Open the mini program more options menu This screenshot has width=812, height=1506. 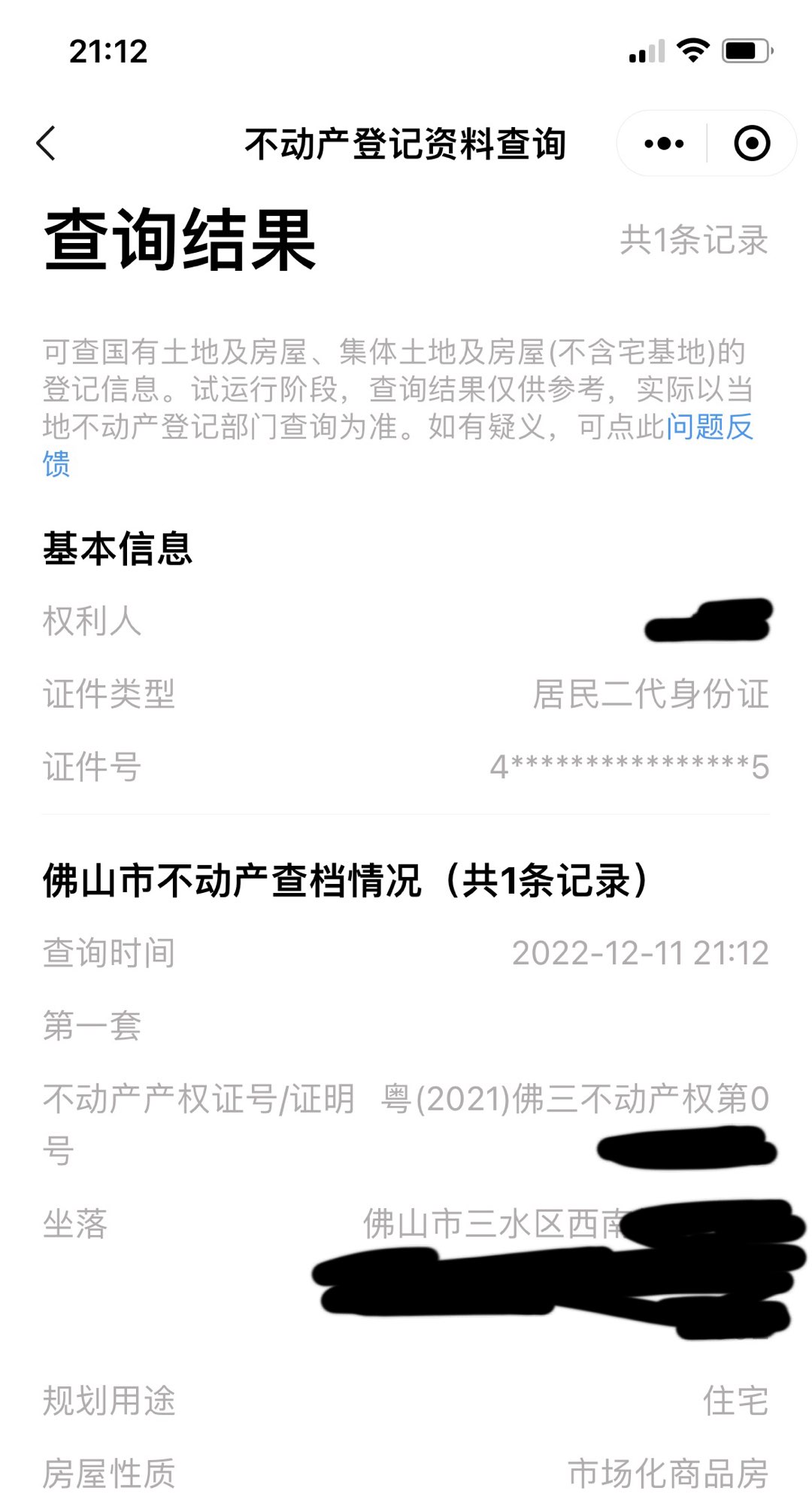coord(664,143)
